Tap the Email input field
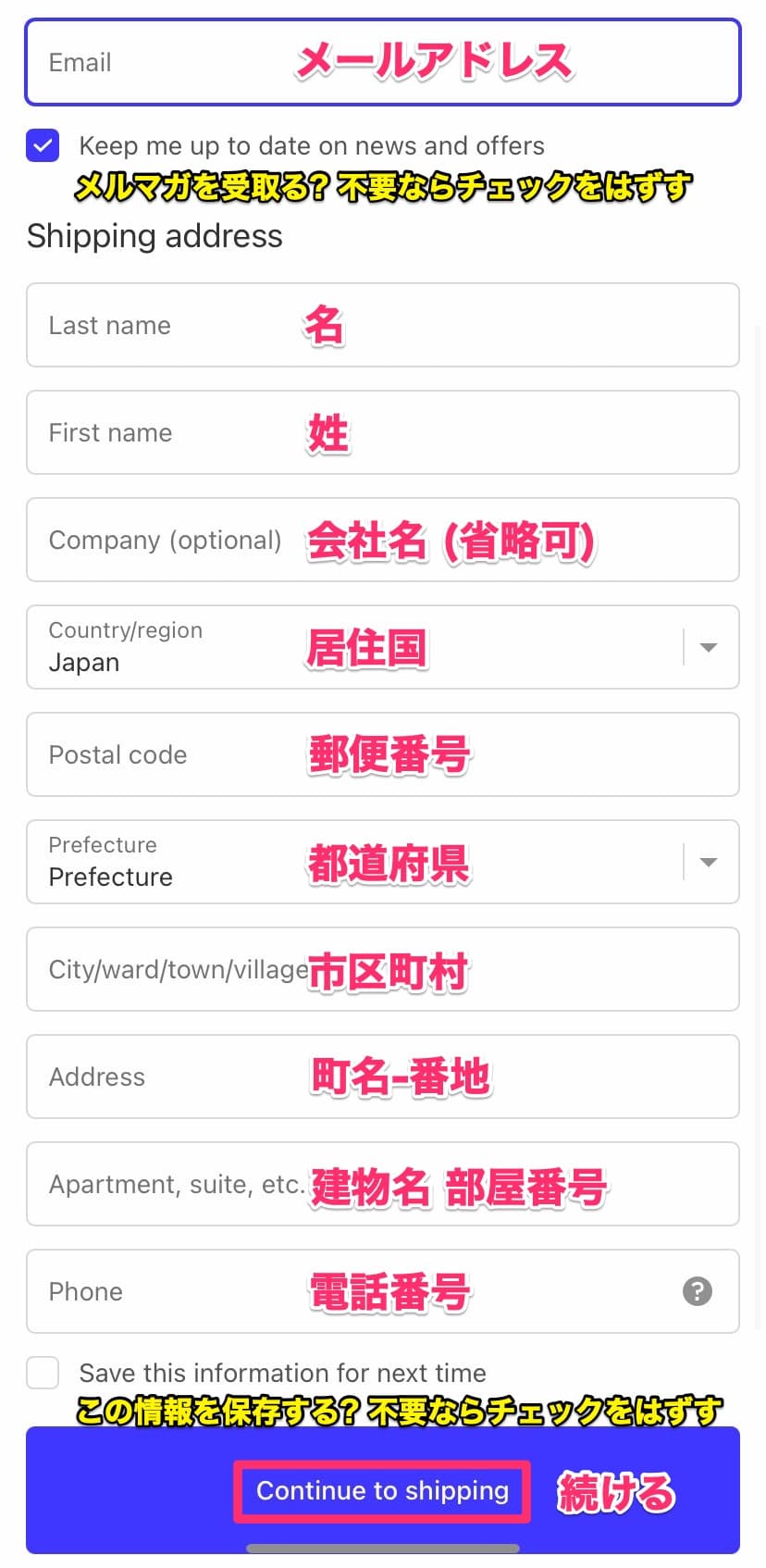 coord(383,62)
